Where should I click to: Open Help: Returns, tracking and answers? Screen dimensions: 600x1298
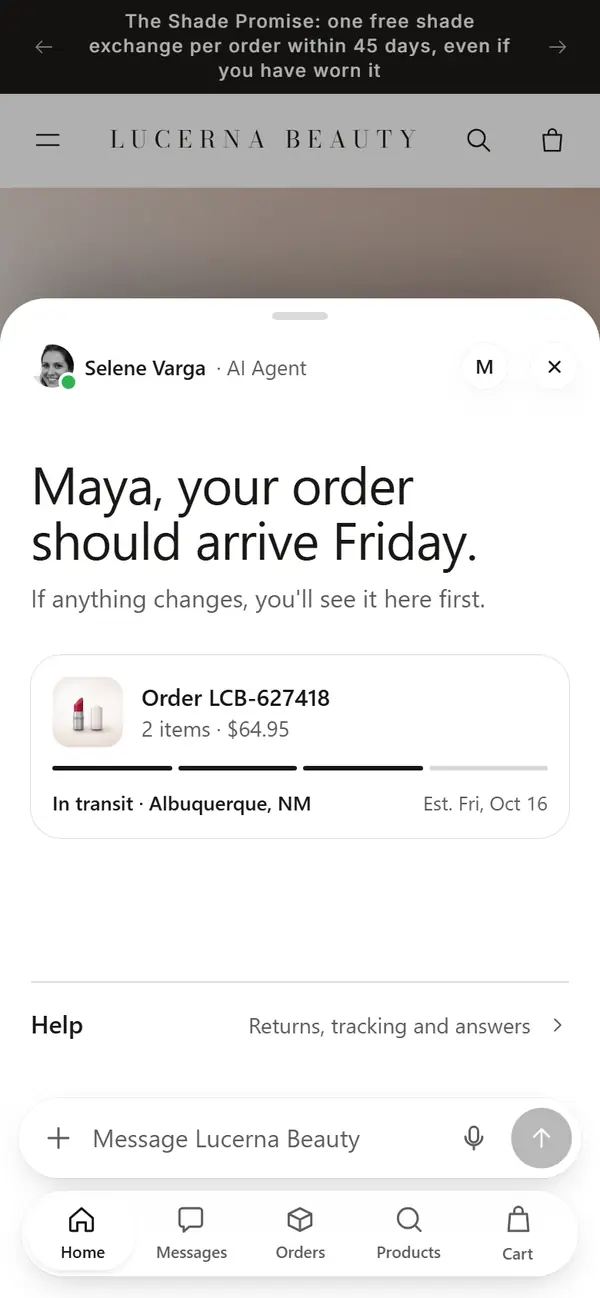pos(300,1025)
